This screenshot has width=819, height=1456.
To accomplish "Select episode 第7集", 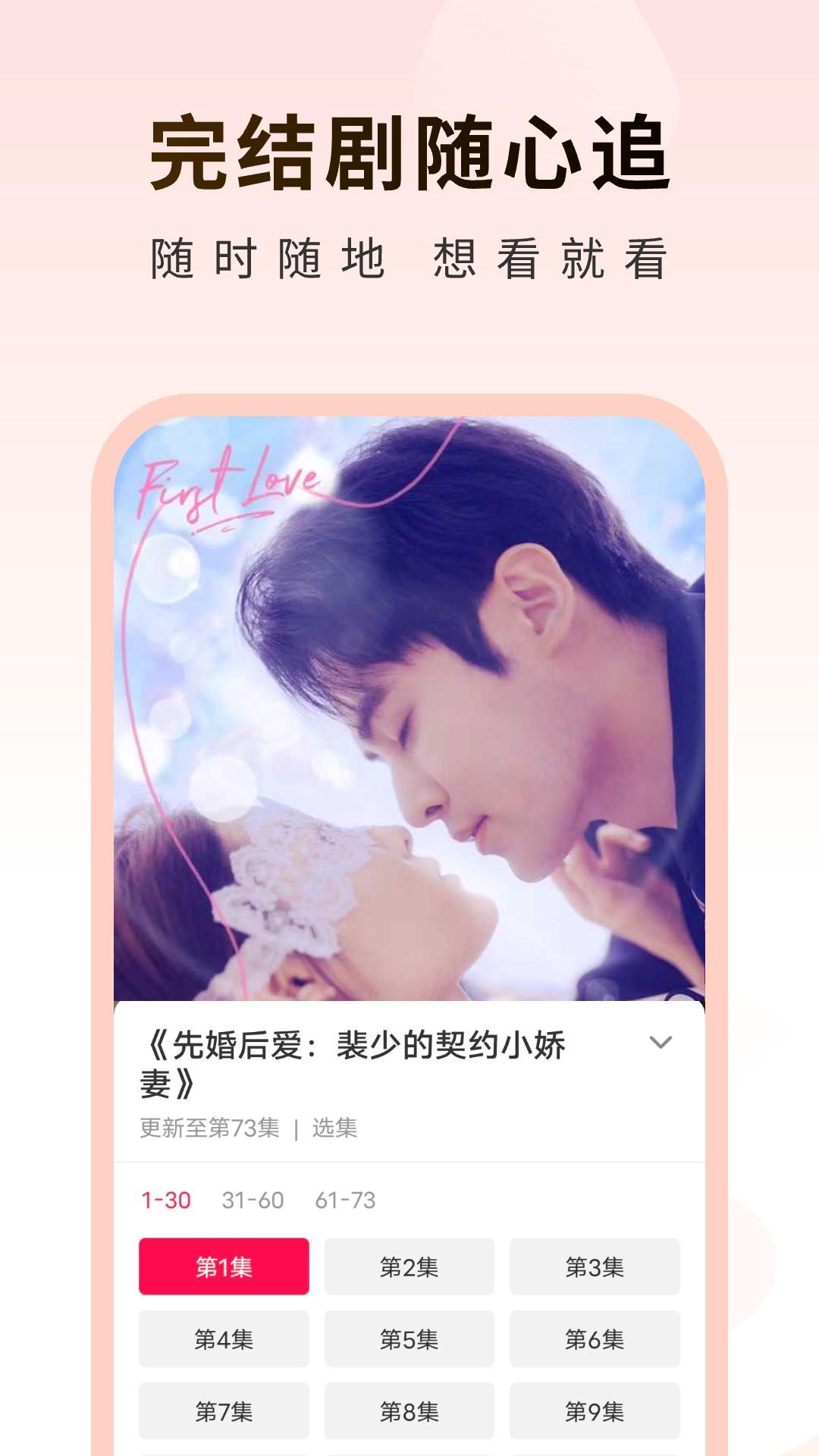I will 223,1411.
